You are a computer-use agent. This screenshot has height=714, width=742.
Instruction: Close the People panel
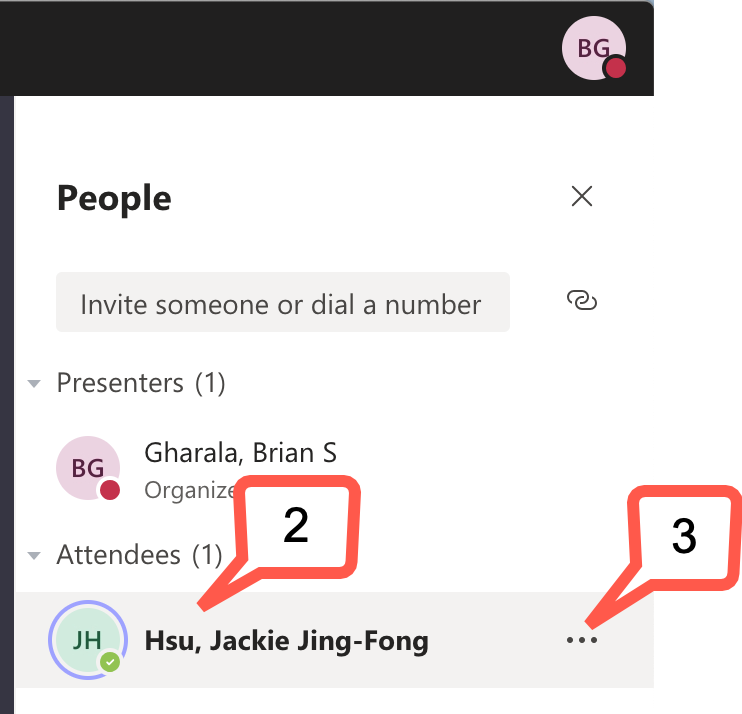point(581,197)
